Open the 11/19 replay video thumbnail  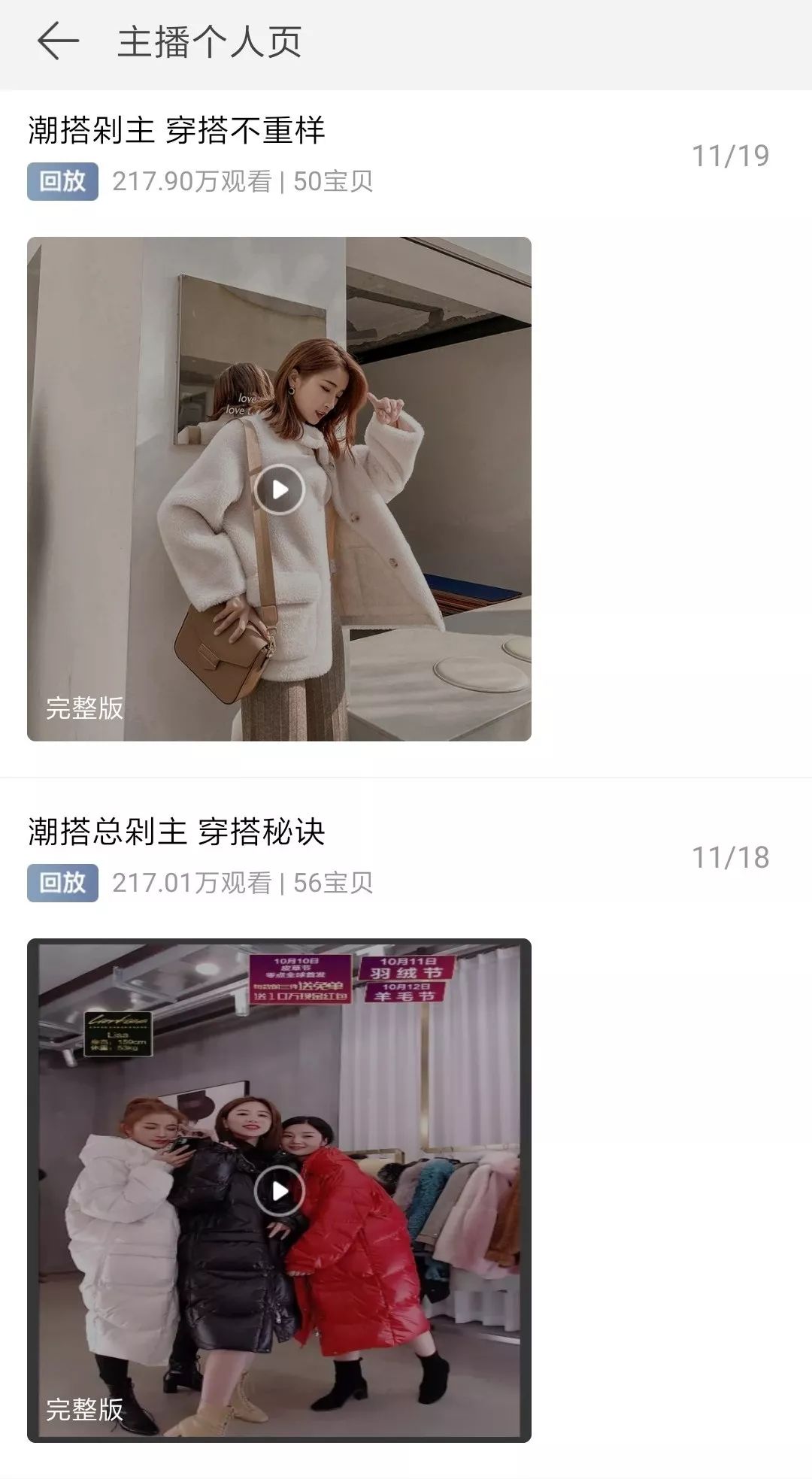[279, 489]
